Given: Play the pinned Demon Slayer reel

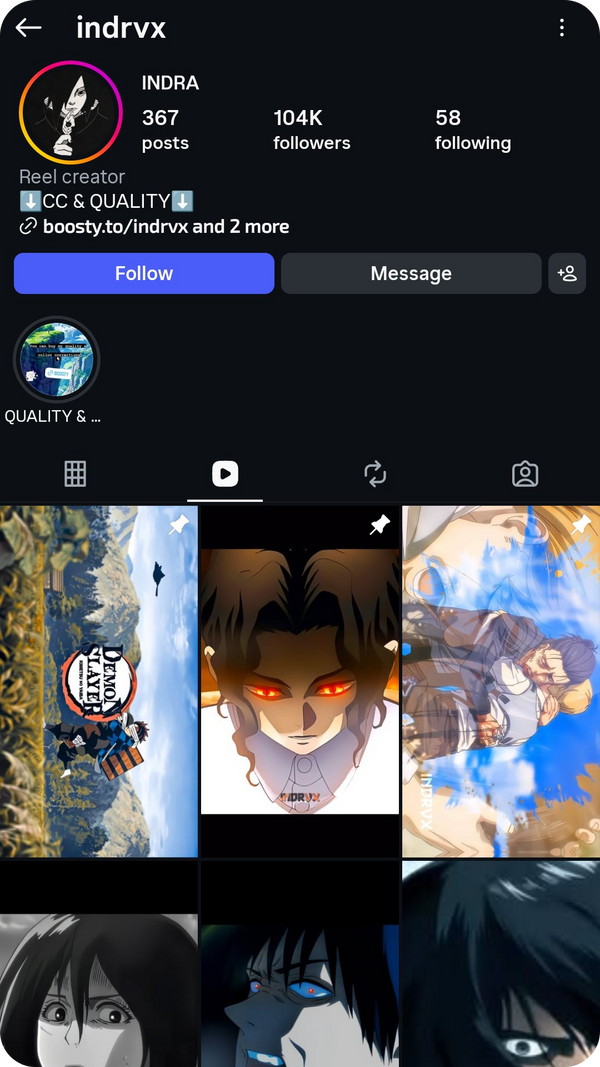Looking at the screenshot, I should (98, 680).
